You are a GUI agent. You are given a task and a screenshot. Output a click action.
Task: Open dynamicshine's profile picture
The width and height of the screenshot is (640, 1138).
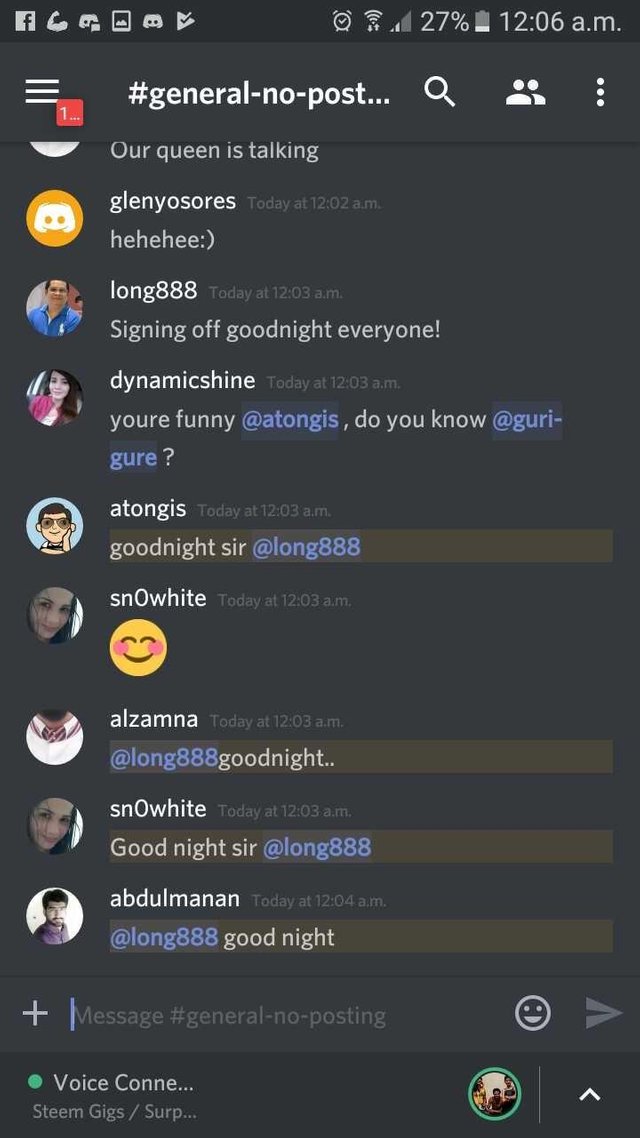coord(54,398)
